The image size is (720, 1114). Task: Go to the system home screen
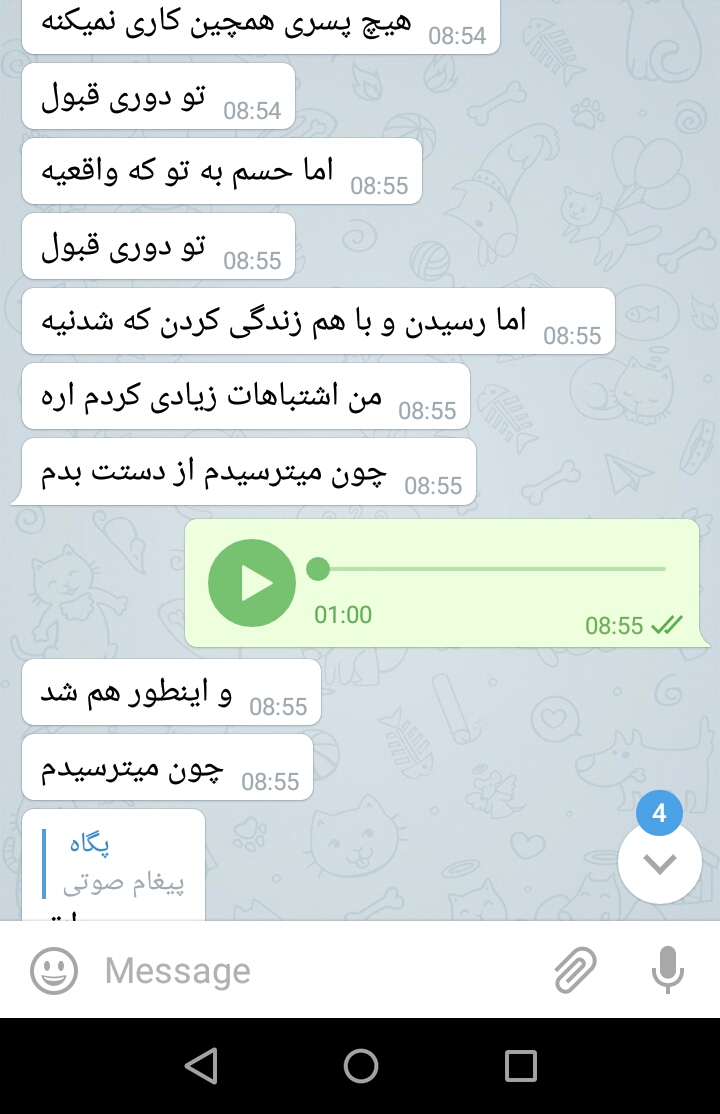pyautogui.click(x=360, y=1066)
